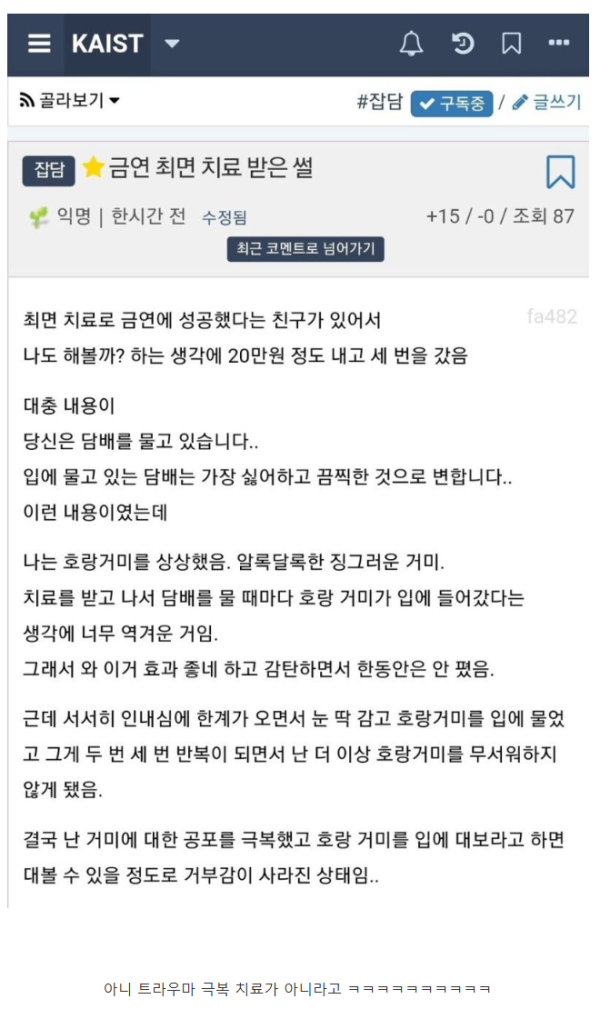Open the hamburger menu
Image resolution: width=600 pixels, height=1019 pixels.
tap(39, 44)
